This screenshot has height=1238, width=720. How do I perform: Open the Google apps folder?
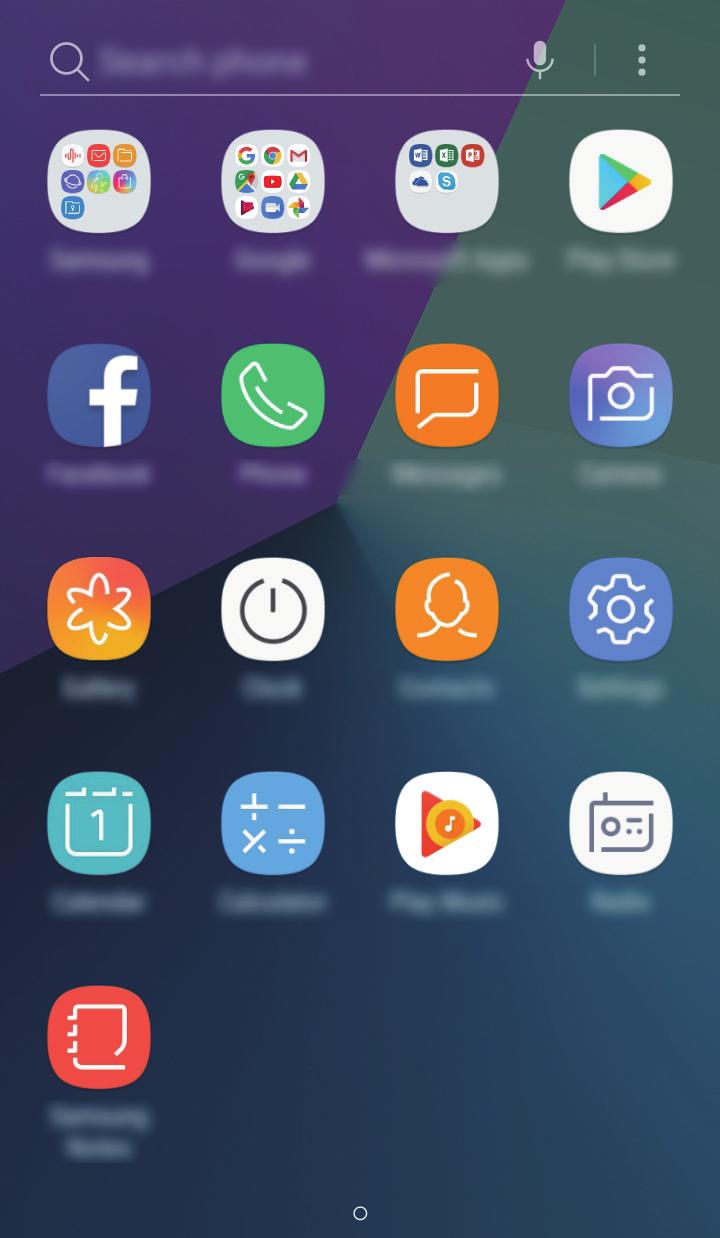[273, 182]
